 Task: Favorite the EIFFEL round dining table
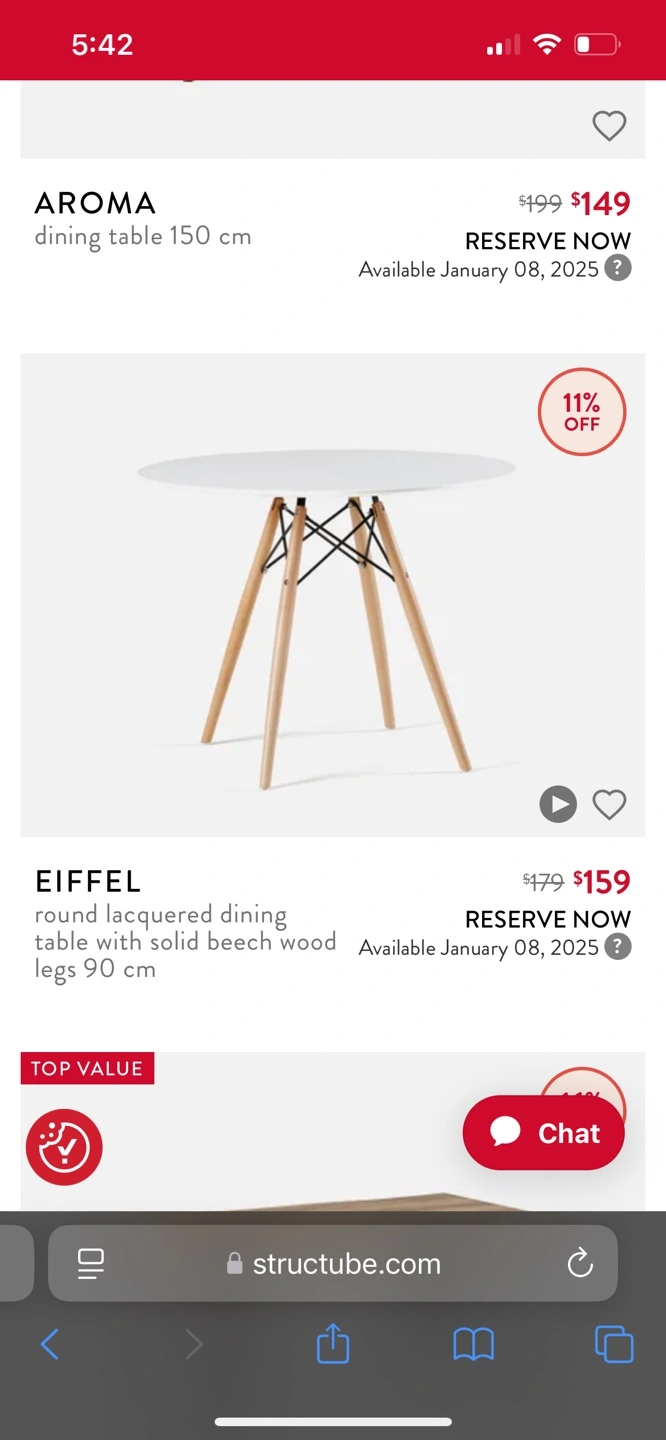[609, 804]
